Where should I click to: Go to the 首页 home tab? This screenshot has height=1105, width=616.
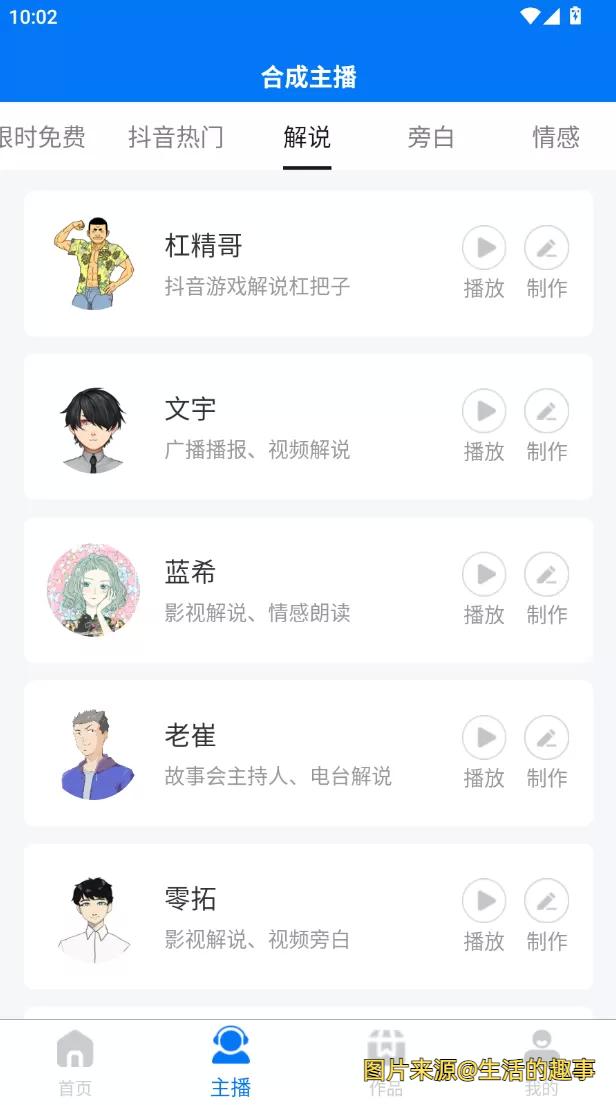click(75, 1062)
